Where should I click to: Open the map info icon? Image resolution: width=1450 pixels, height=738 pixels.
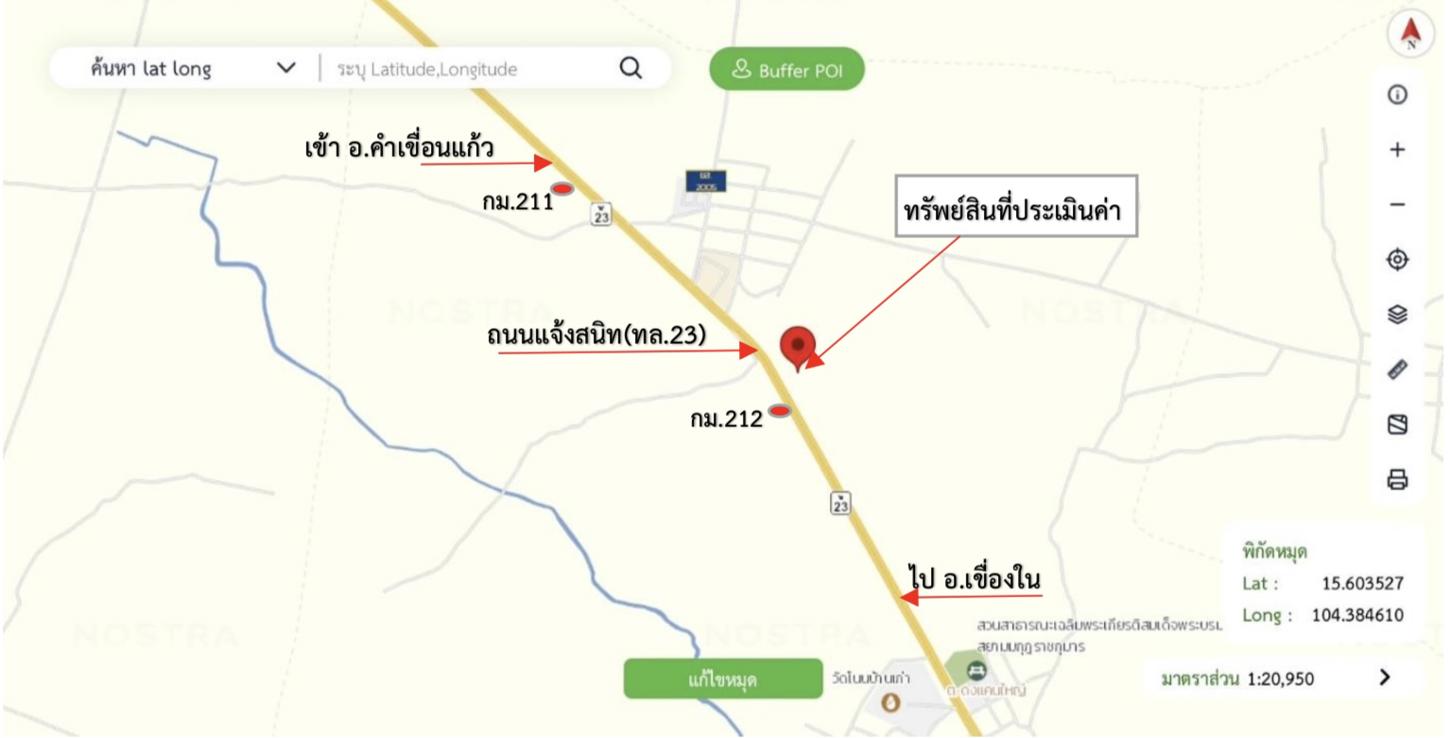coord(1397,95)
